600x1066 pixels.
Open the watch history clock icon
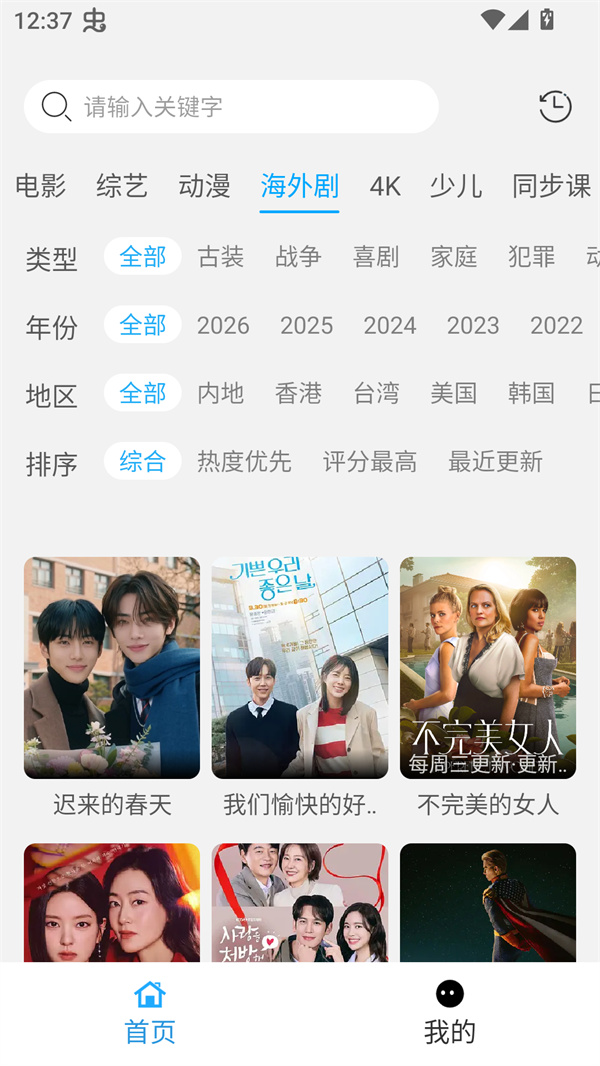[x=555, y=106]
